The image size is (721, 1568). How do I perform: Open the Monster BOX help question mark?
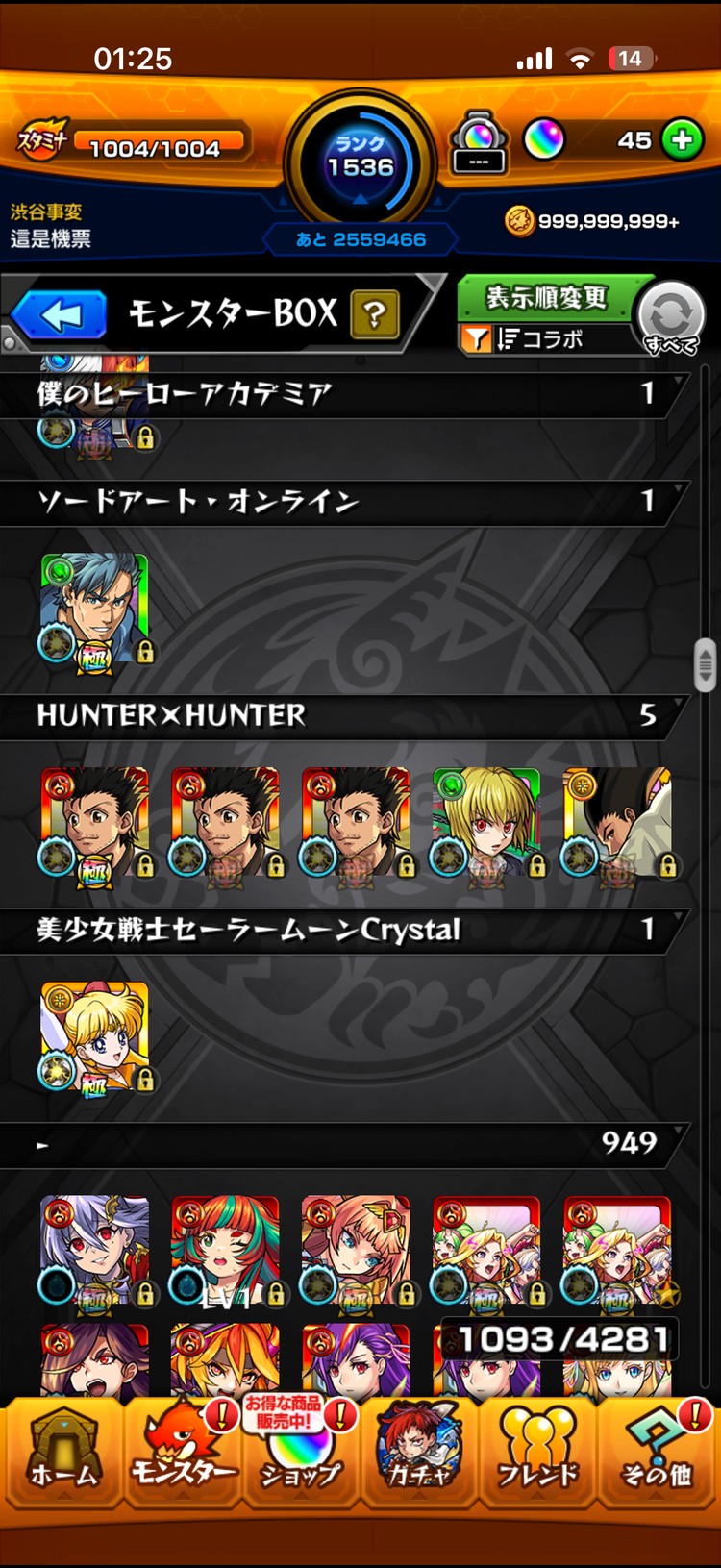click(374, 315)
